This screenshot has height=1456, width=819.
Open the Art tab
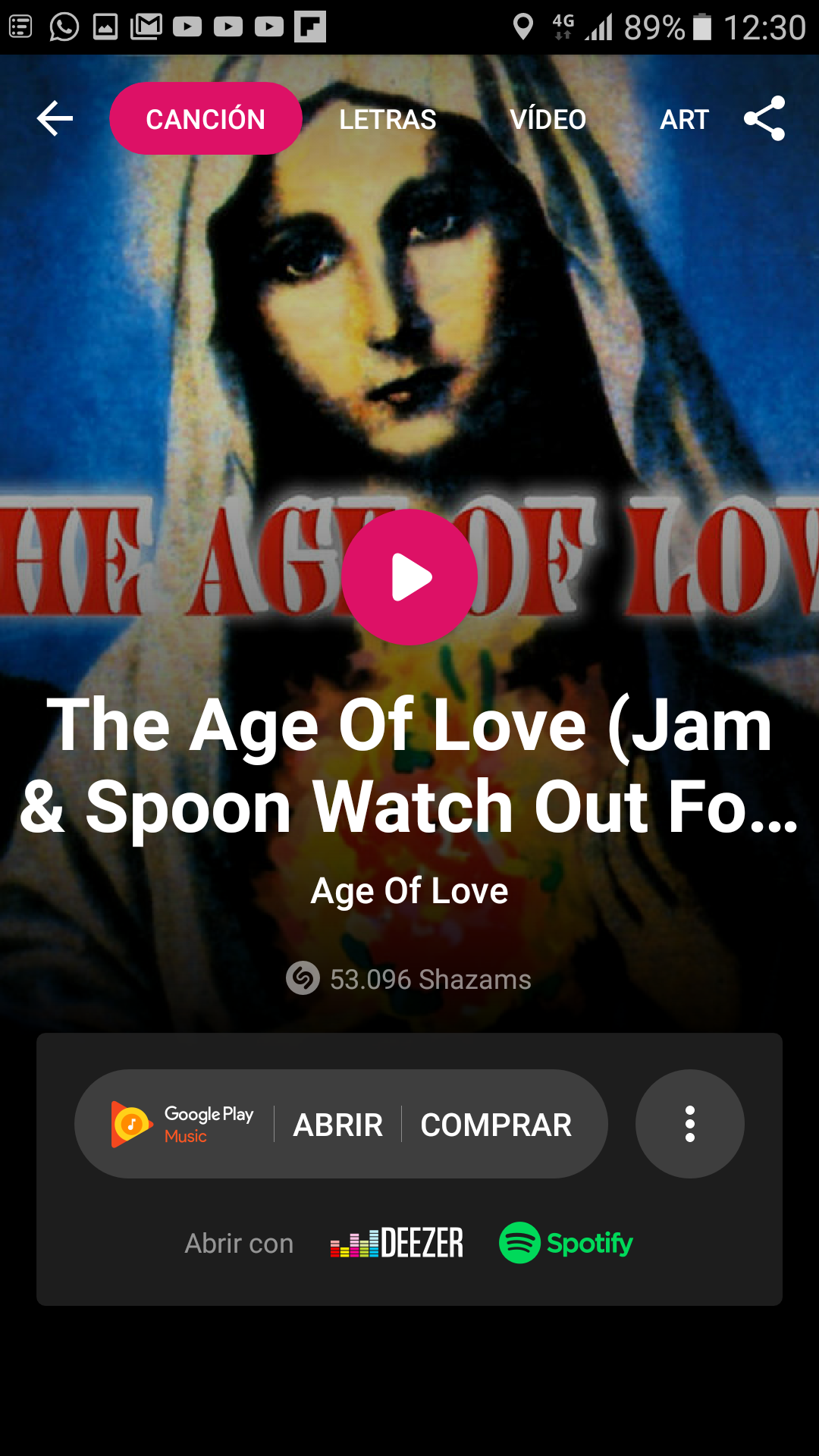coord(684,119)
